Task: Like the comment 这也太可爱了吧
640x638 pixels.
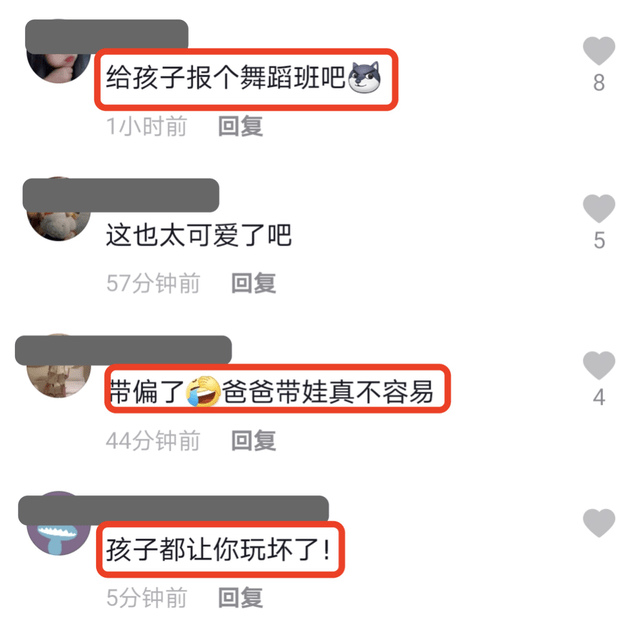Action: click(598, 208)
